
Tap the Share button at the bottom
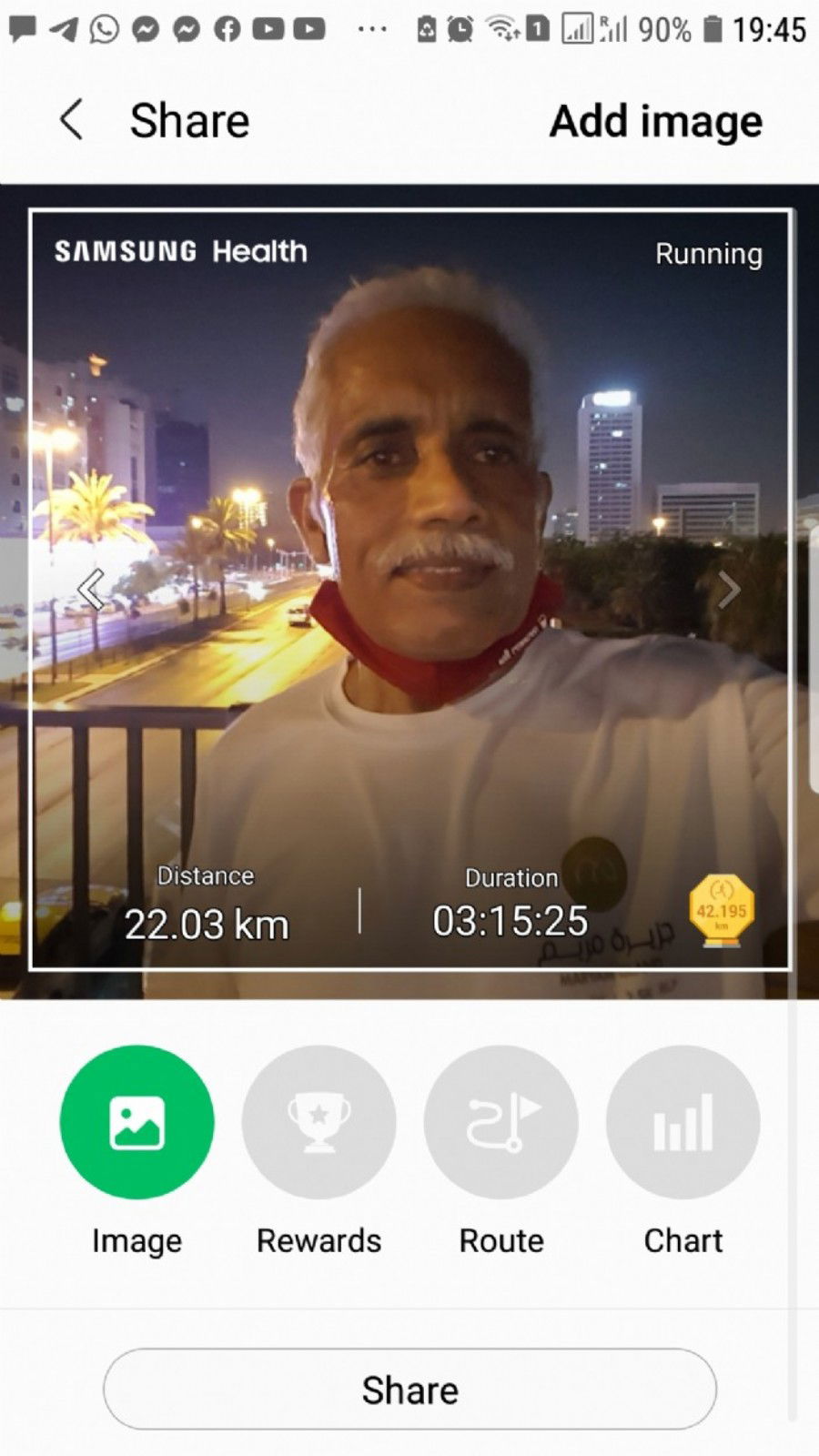coord(409,1390)
